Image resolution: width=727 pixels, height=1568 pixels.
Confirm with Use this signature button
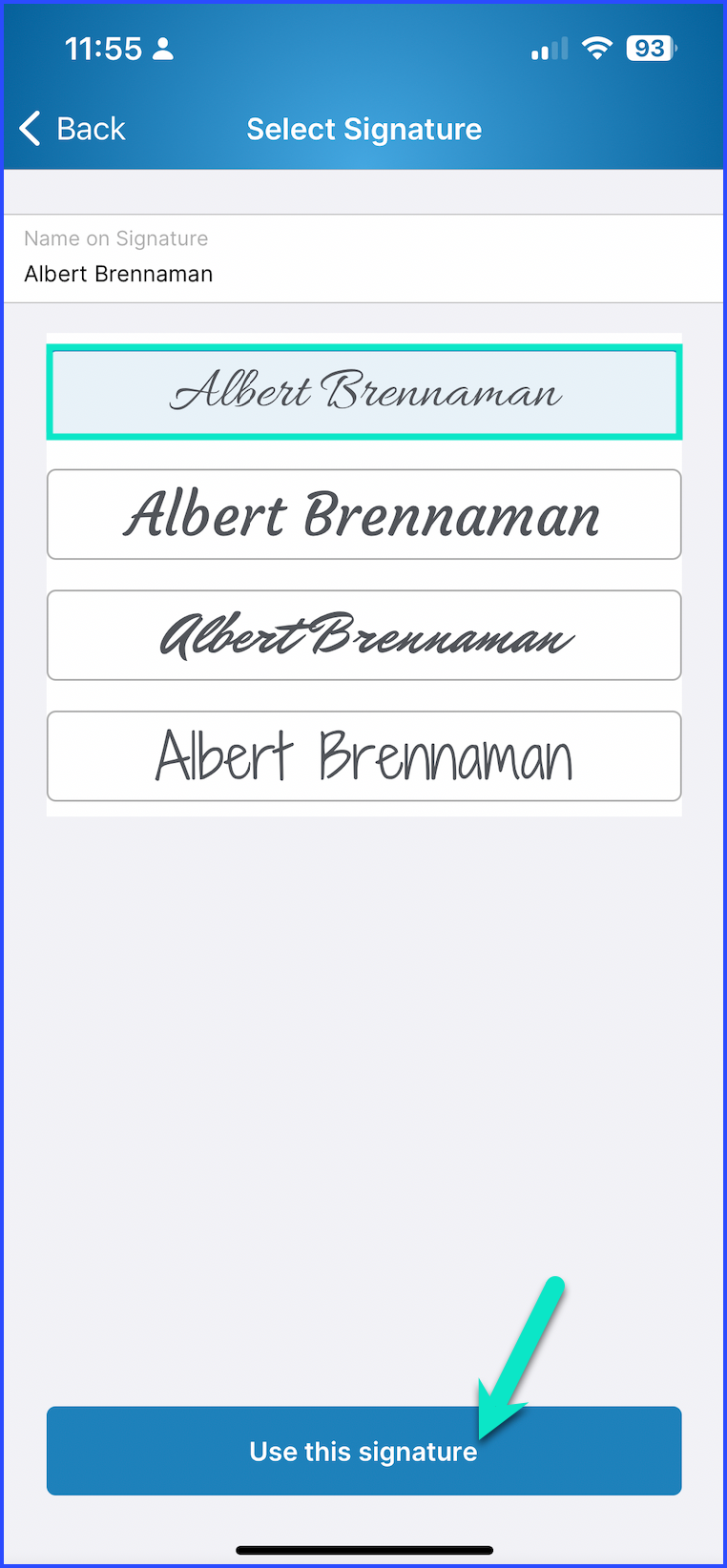coord(363,1450)
